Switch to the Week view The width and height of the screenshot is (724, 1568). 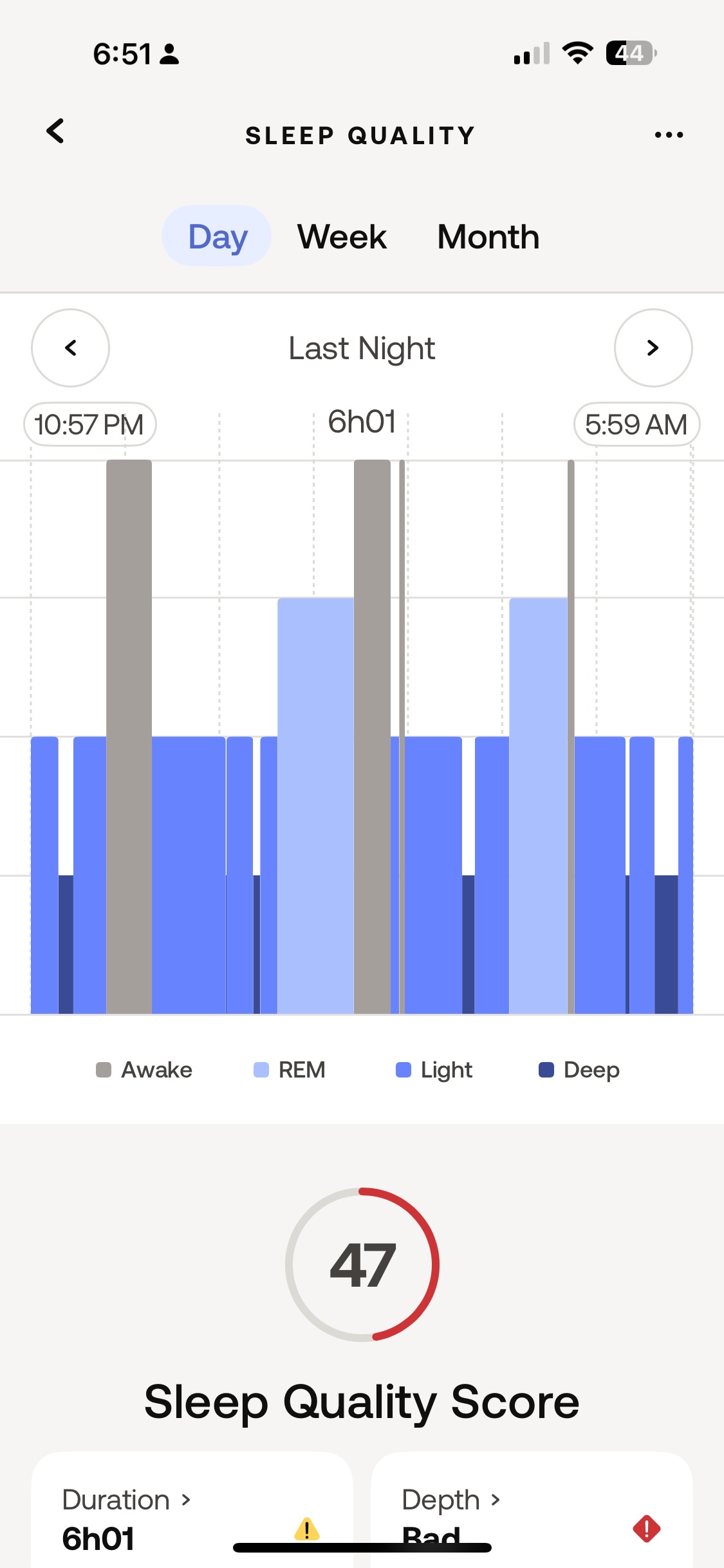click(x=342, y=236)
